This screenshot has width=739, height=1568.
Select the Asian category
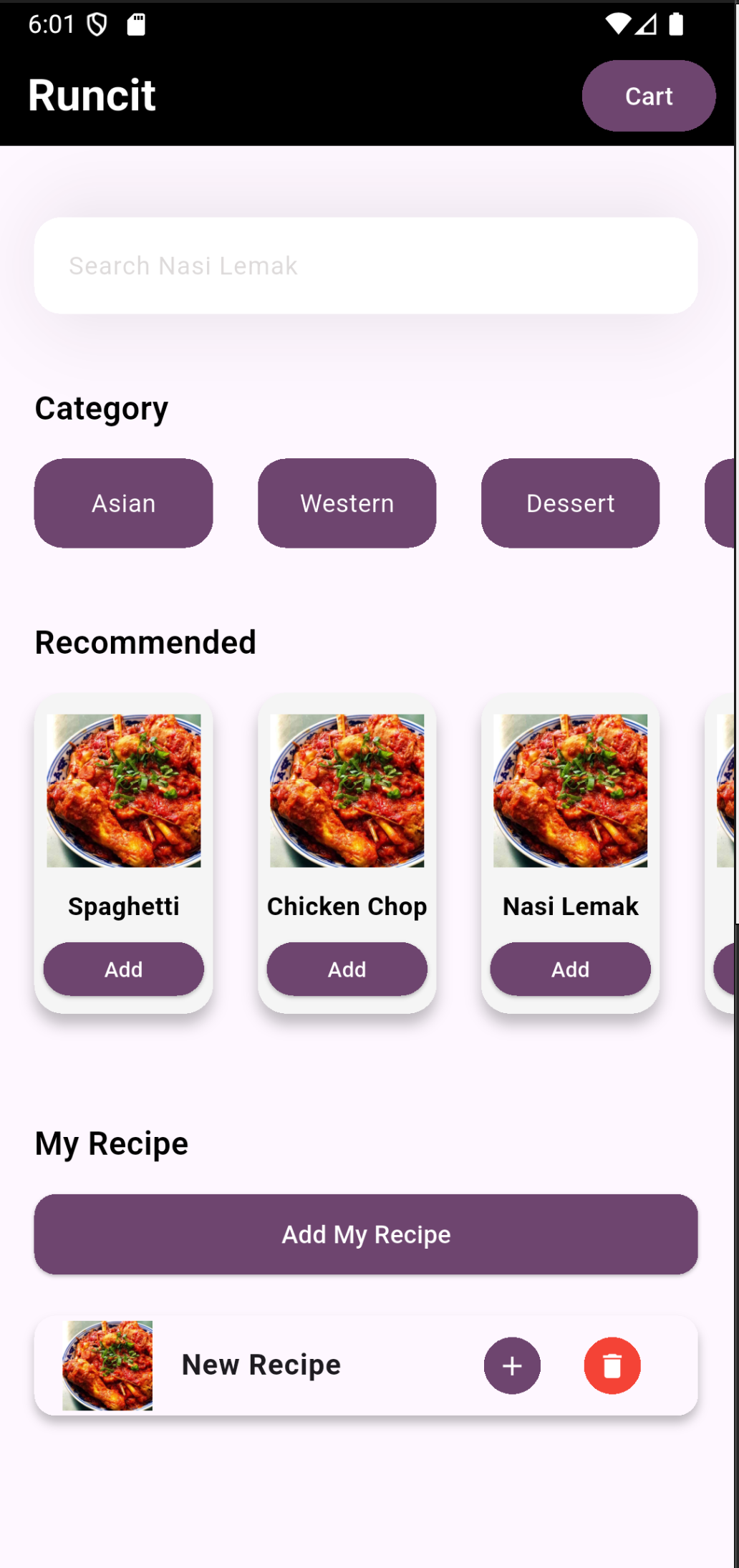(123, 503)
